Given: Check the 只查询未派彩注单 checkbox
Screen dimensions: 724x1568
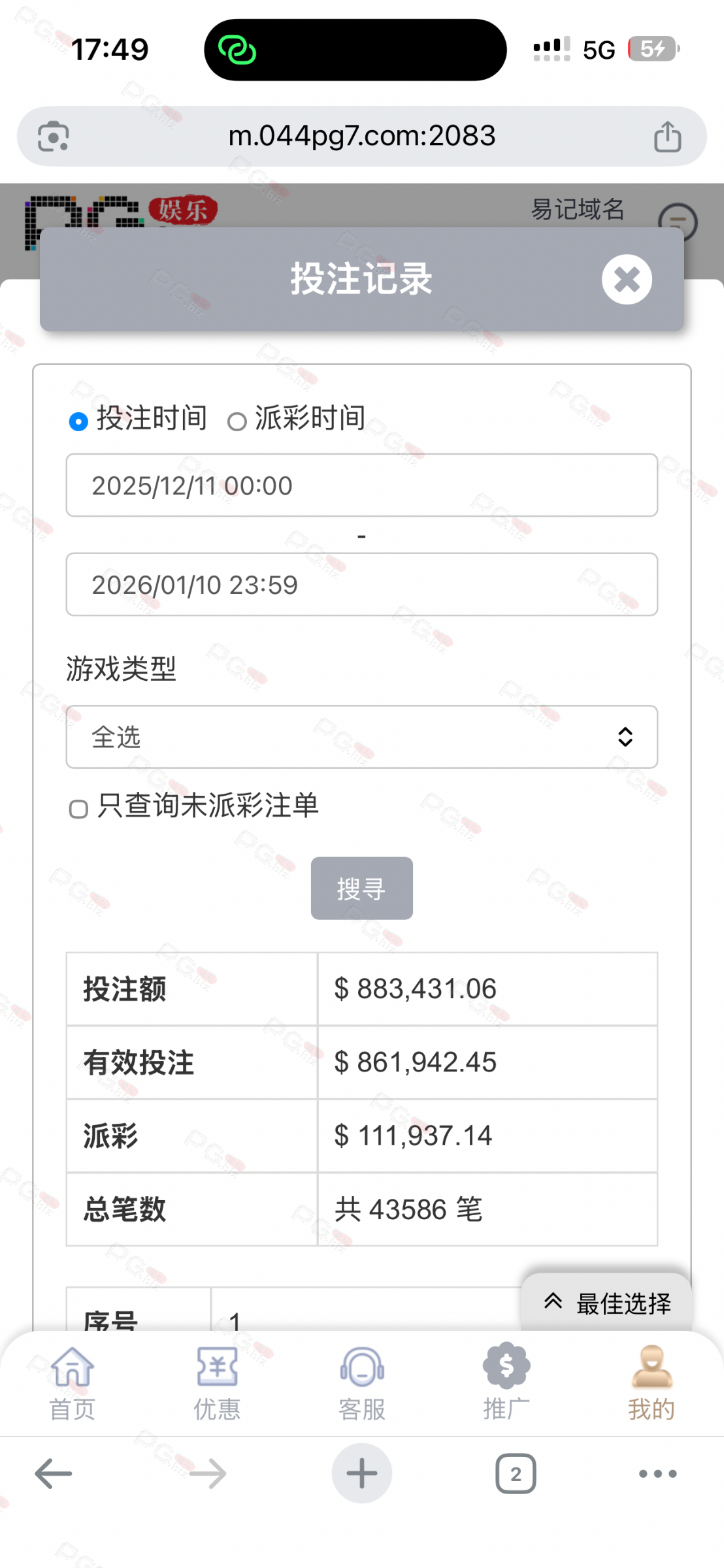Looking at the screenshot, I should (78, 809).
